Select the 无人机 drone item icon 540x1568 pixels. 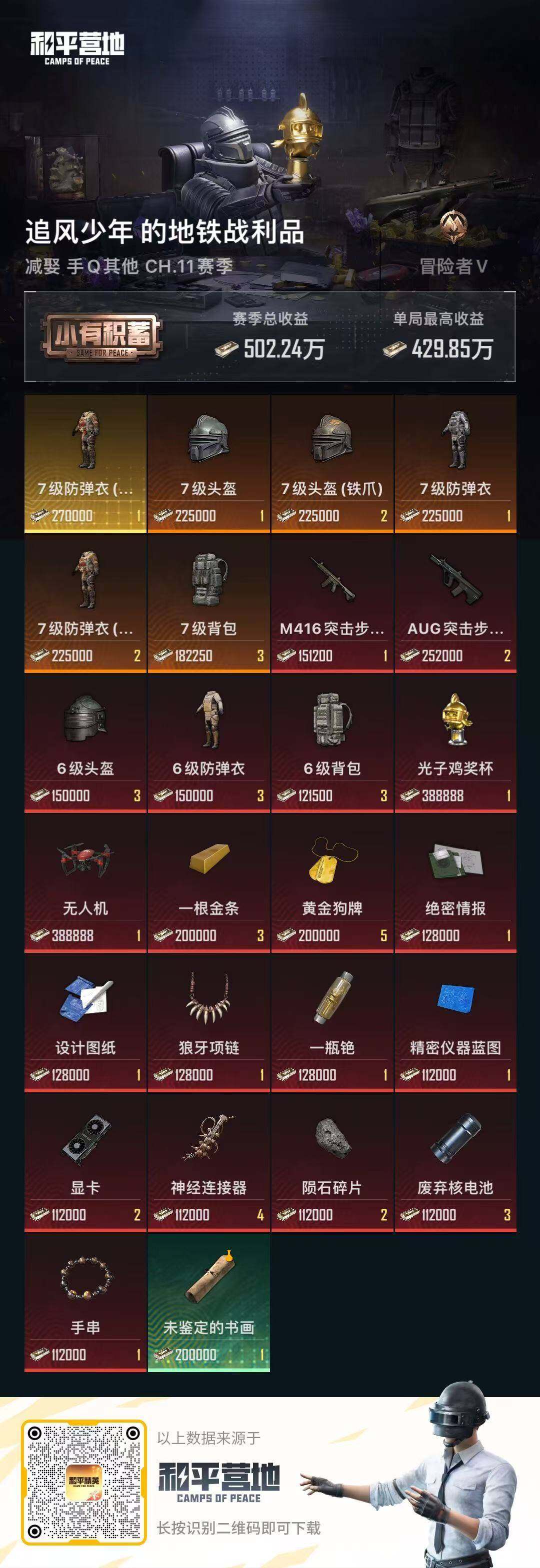[86, 861]
